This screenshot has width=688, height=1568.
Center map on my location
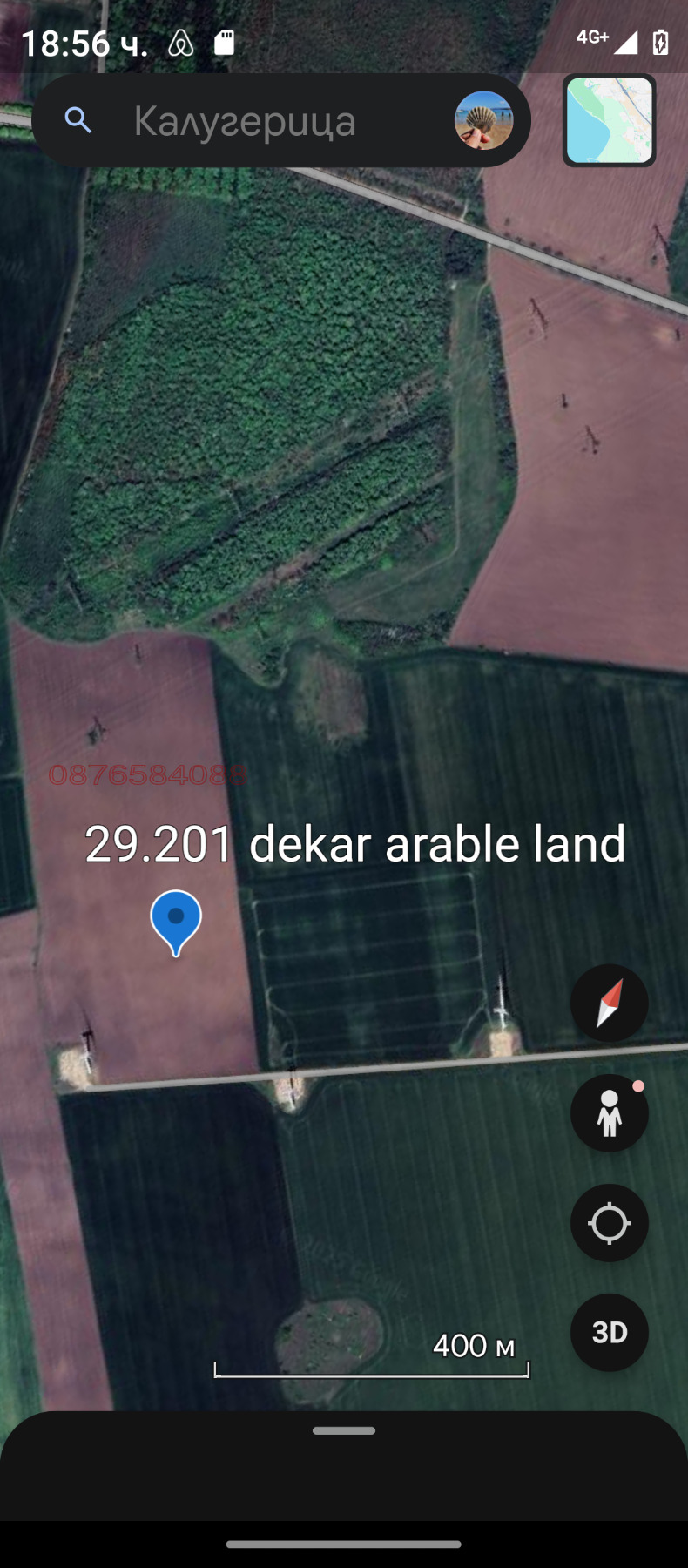[x=609, y=1223]
